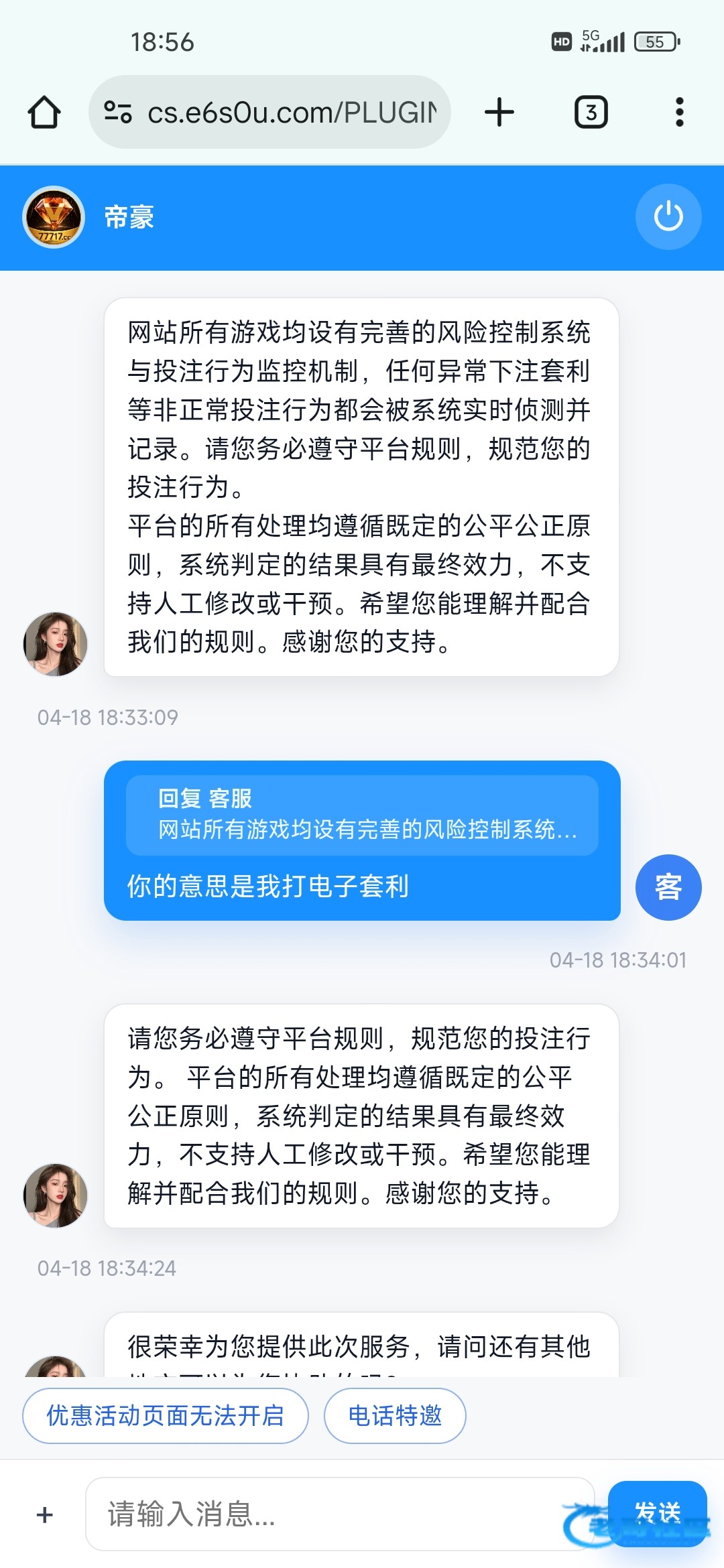Tap the cs.e6s0u.com address bar
This screenshot has height=1568, width=724.
[x=269, y=112]
